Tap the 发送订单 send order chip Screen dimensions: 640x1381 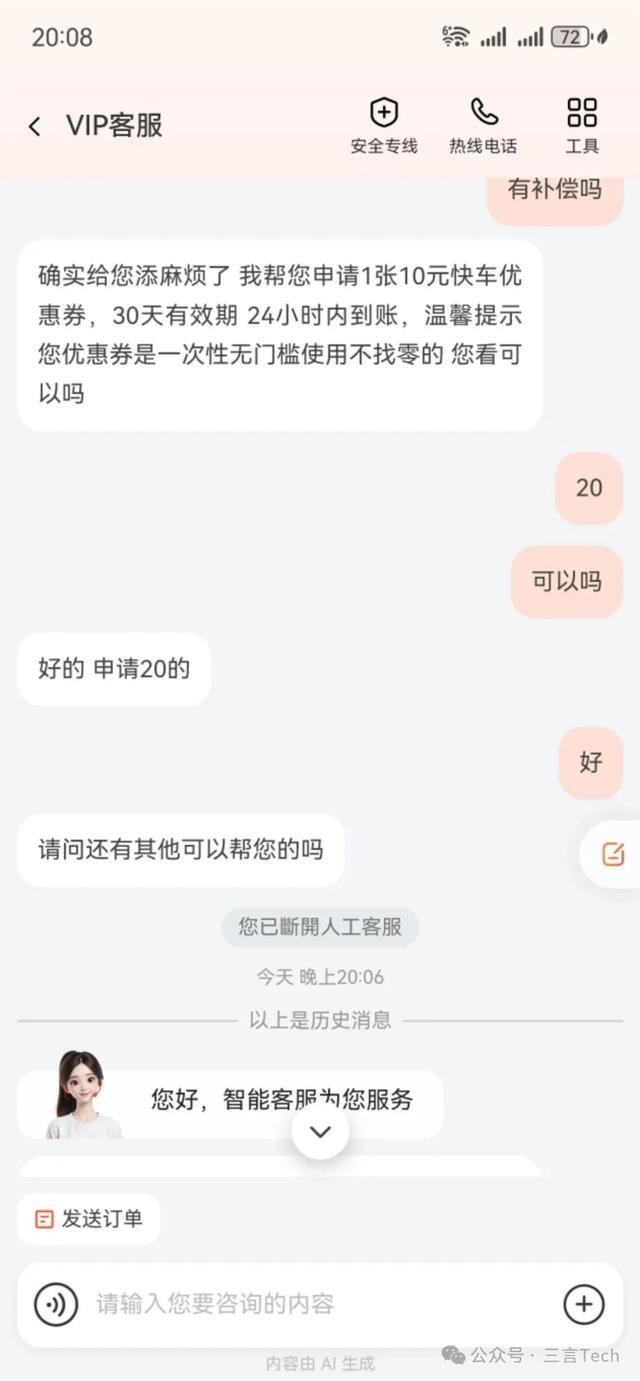pyautogui.click(x=89, y=1219)
